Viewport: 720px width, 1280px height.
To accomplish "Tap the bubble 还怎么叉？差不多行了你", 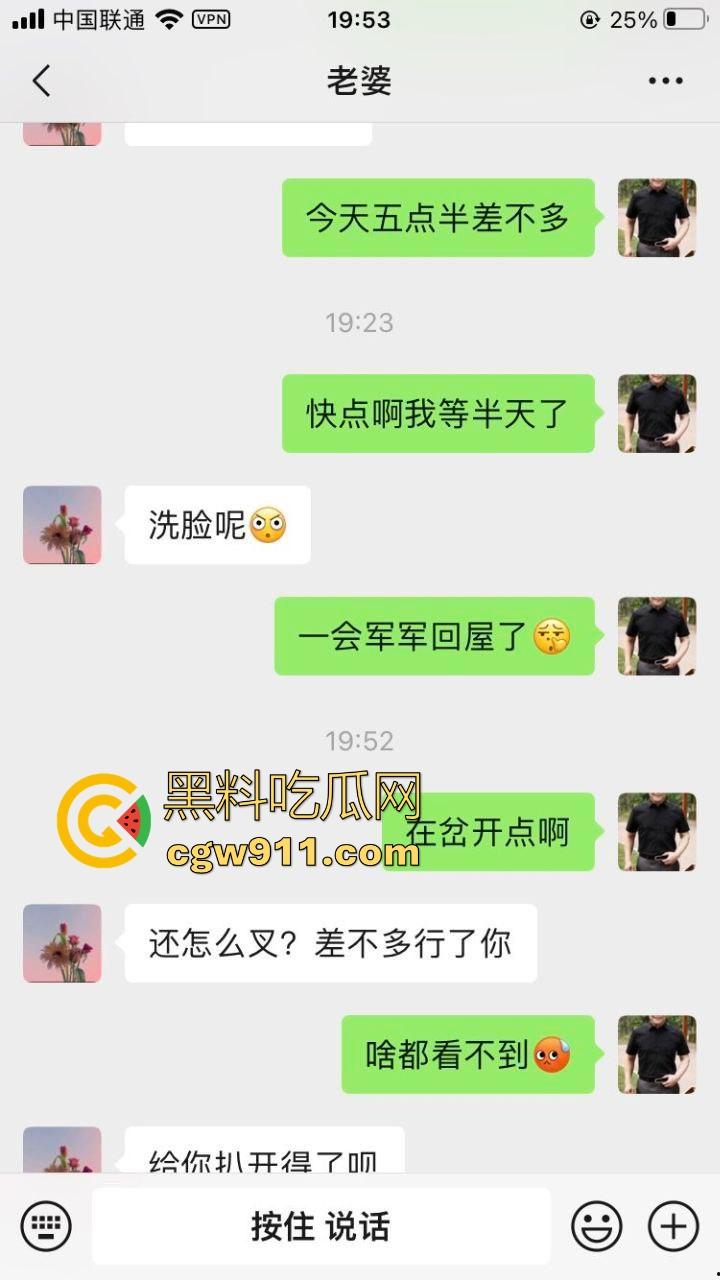I will [330, 942].
